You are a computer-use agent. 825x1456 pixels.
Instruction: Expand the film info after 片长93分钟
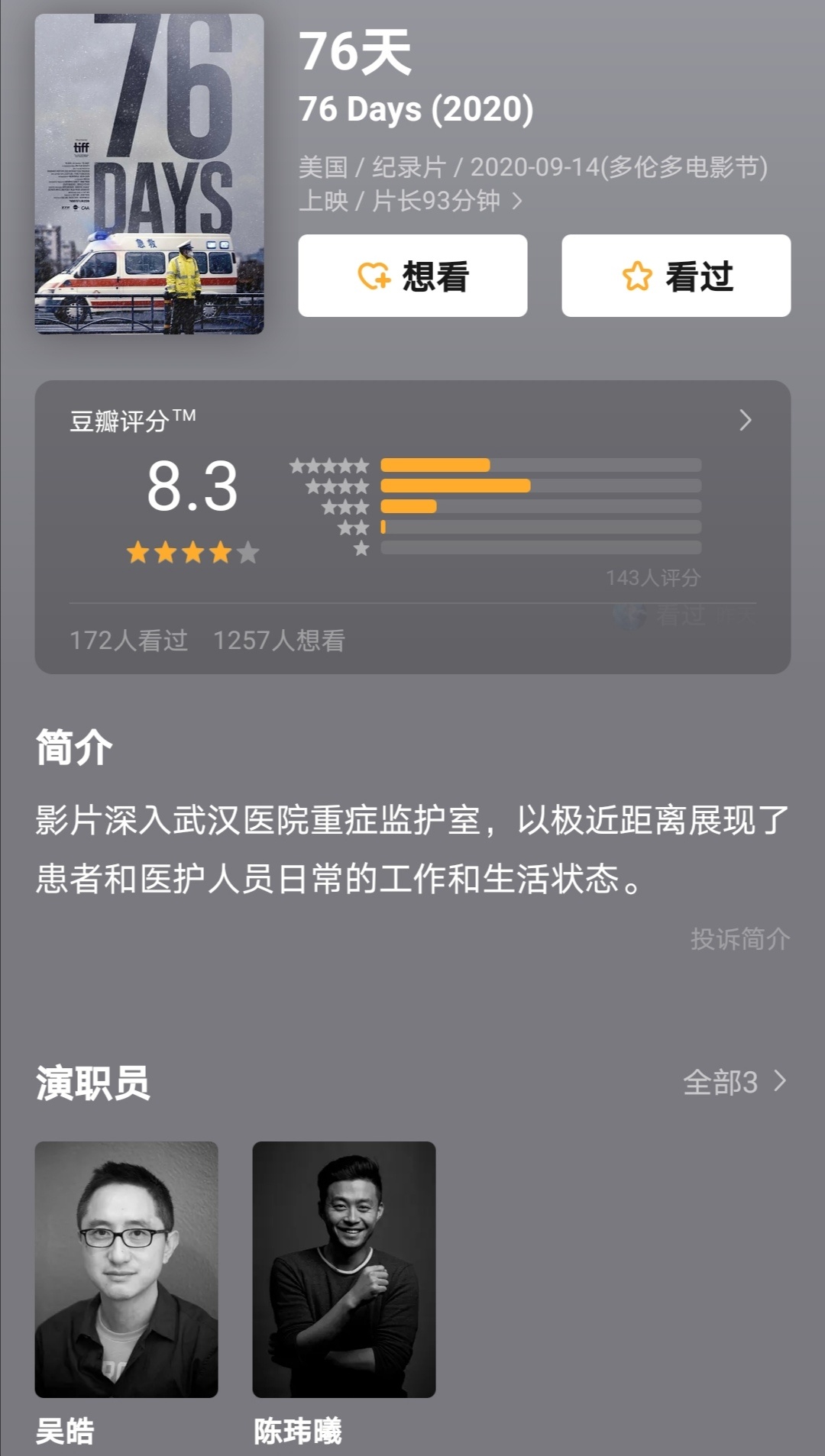(519, 202)
